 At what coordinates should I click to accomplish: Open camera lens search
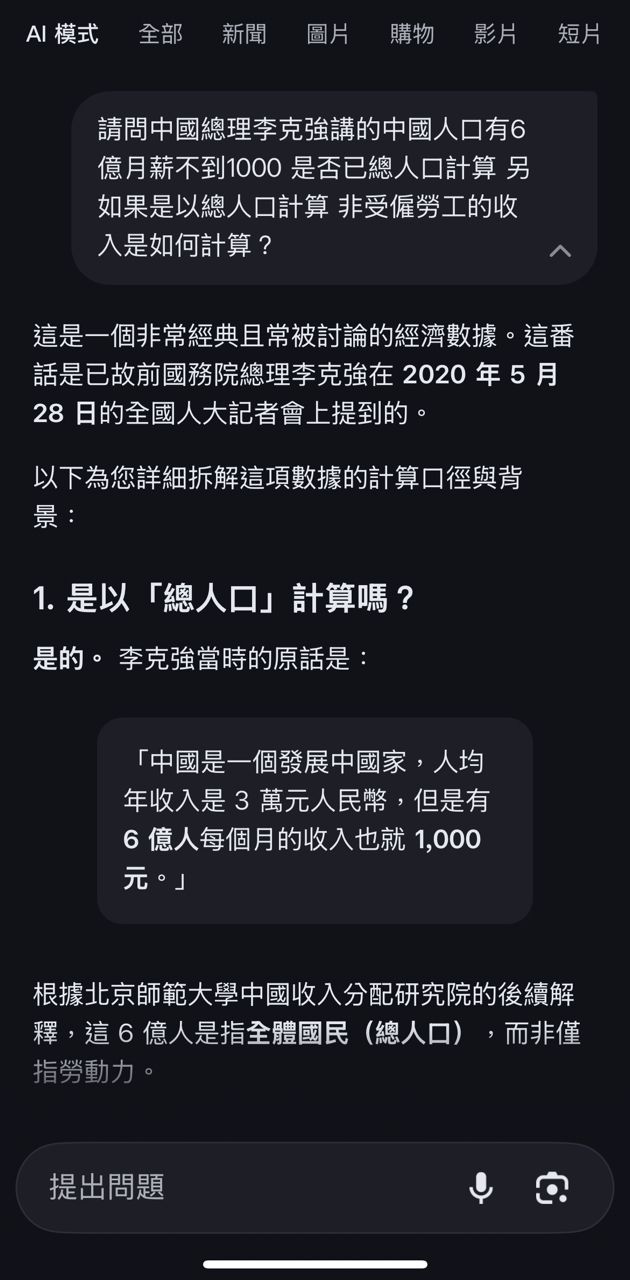point(552,1187)
